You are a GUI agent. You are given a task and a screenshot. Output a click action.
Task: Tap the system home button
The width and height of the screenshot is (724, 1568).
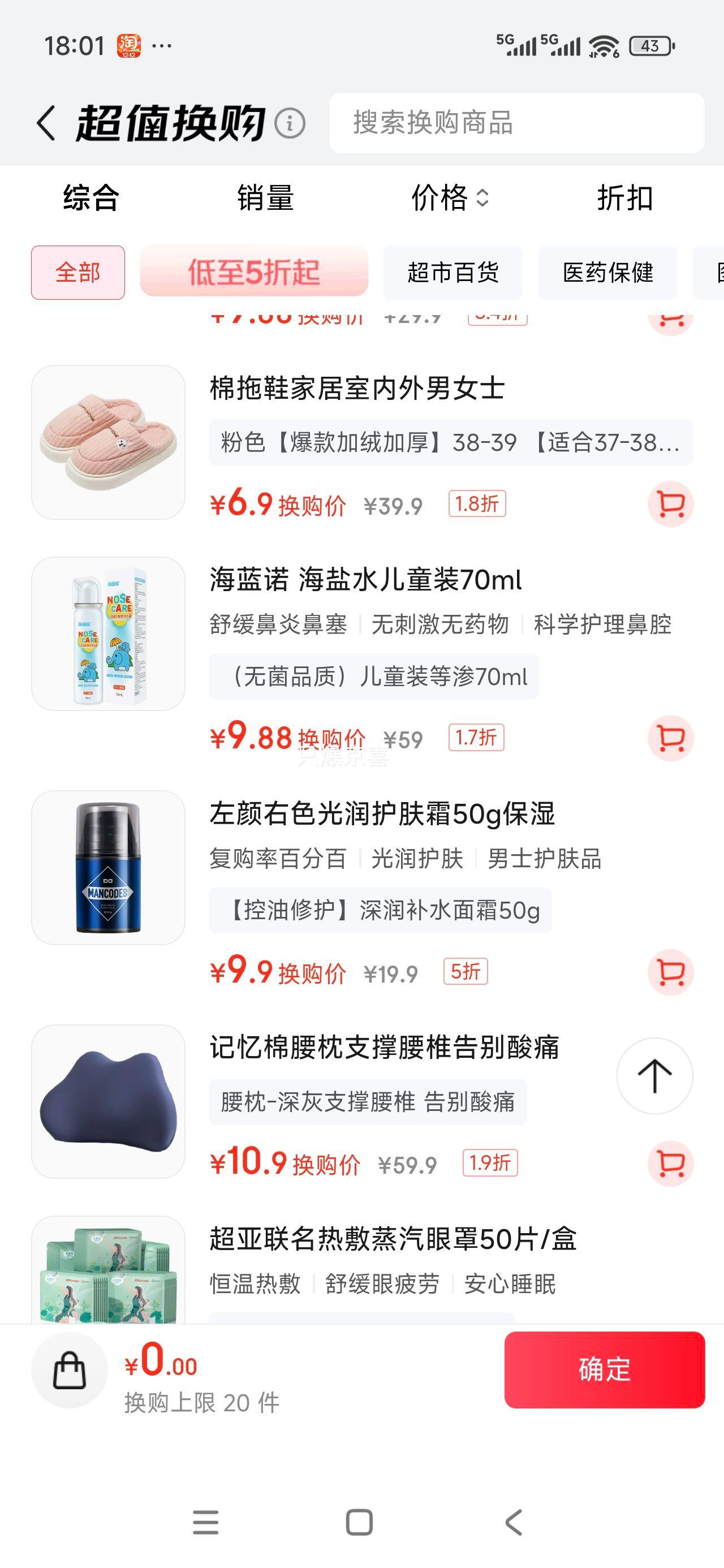pos(359,1522)
